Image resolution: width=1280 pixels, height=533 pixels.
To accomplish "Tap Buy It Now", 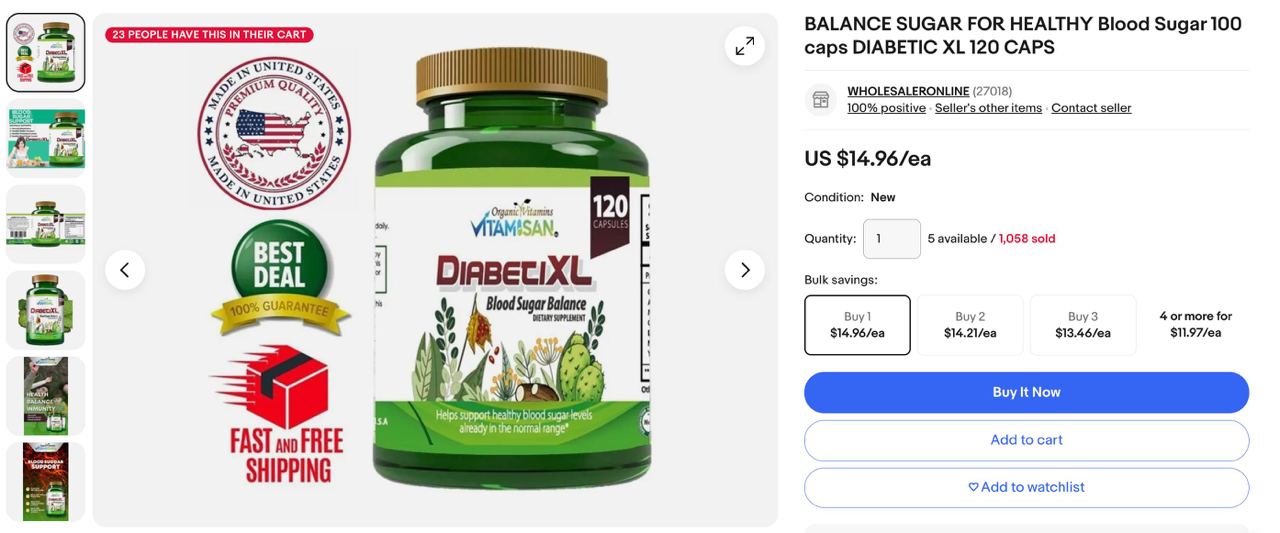I will click(x=1026, y=392).
